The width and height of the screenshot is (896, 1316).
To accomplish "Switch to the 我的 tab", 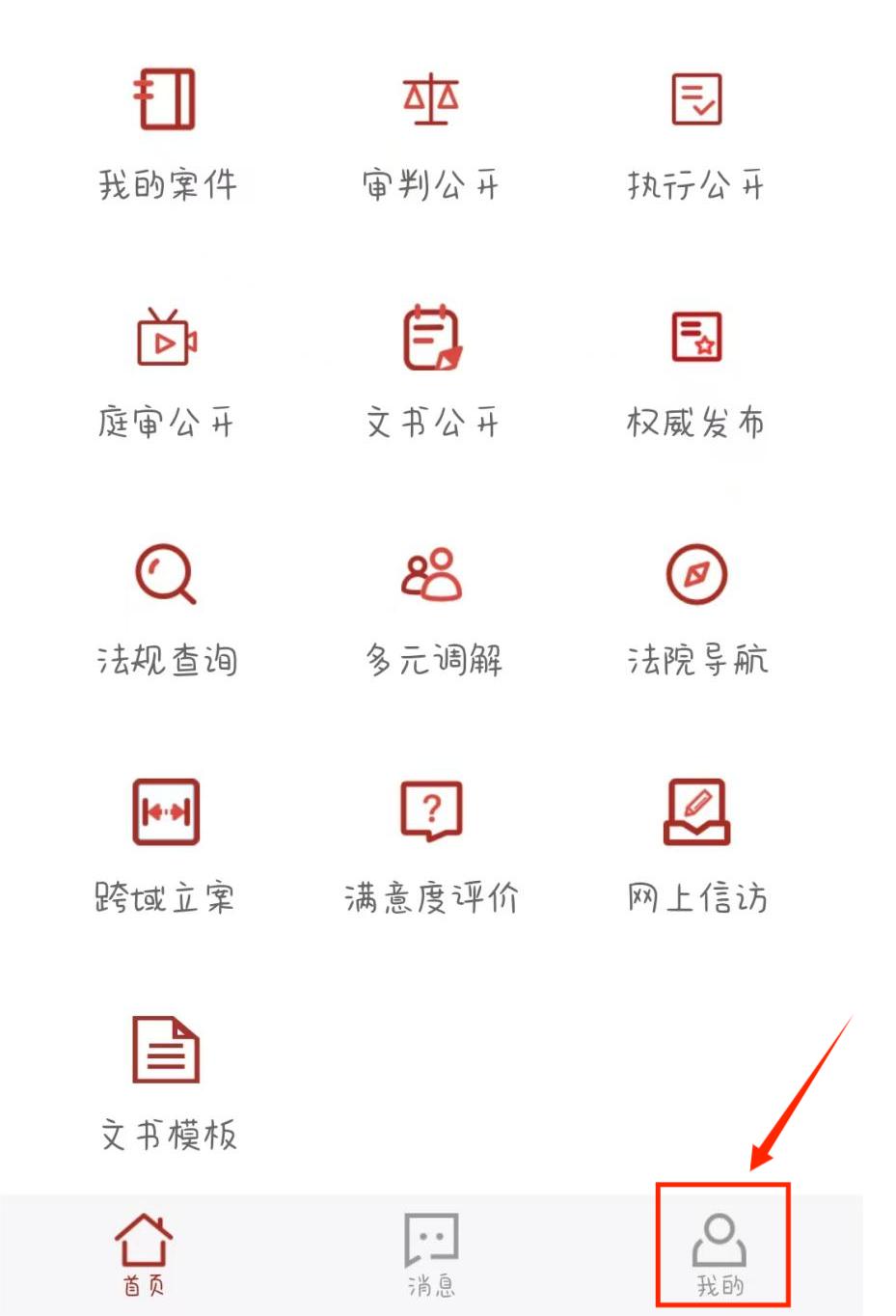I will [x=720, y=1251].
